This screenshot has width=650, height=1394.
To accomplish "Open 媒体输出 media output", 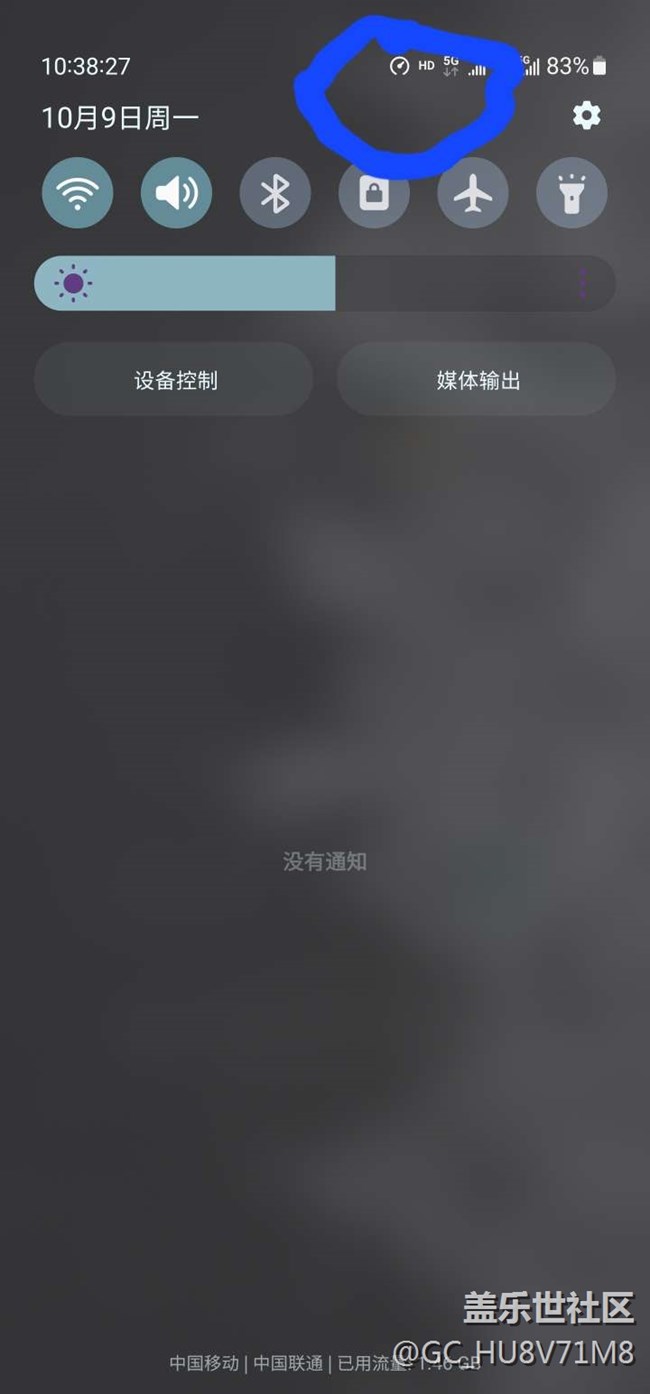I will (x=477, y=380).
